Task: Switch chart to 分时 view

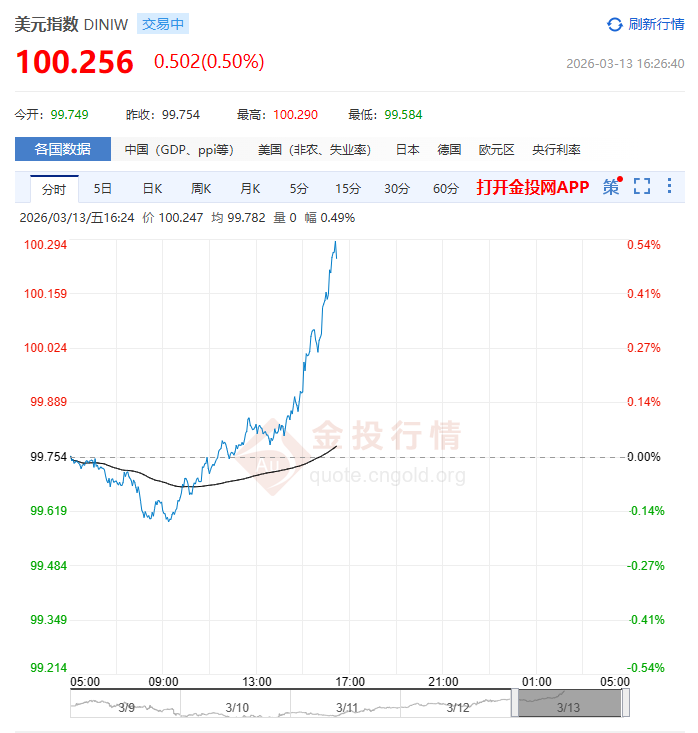Action: [54, 188]
